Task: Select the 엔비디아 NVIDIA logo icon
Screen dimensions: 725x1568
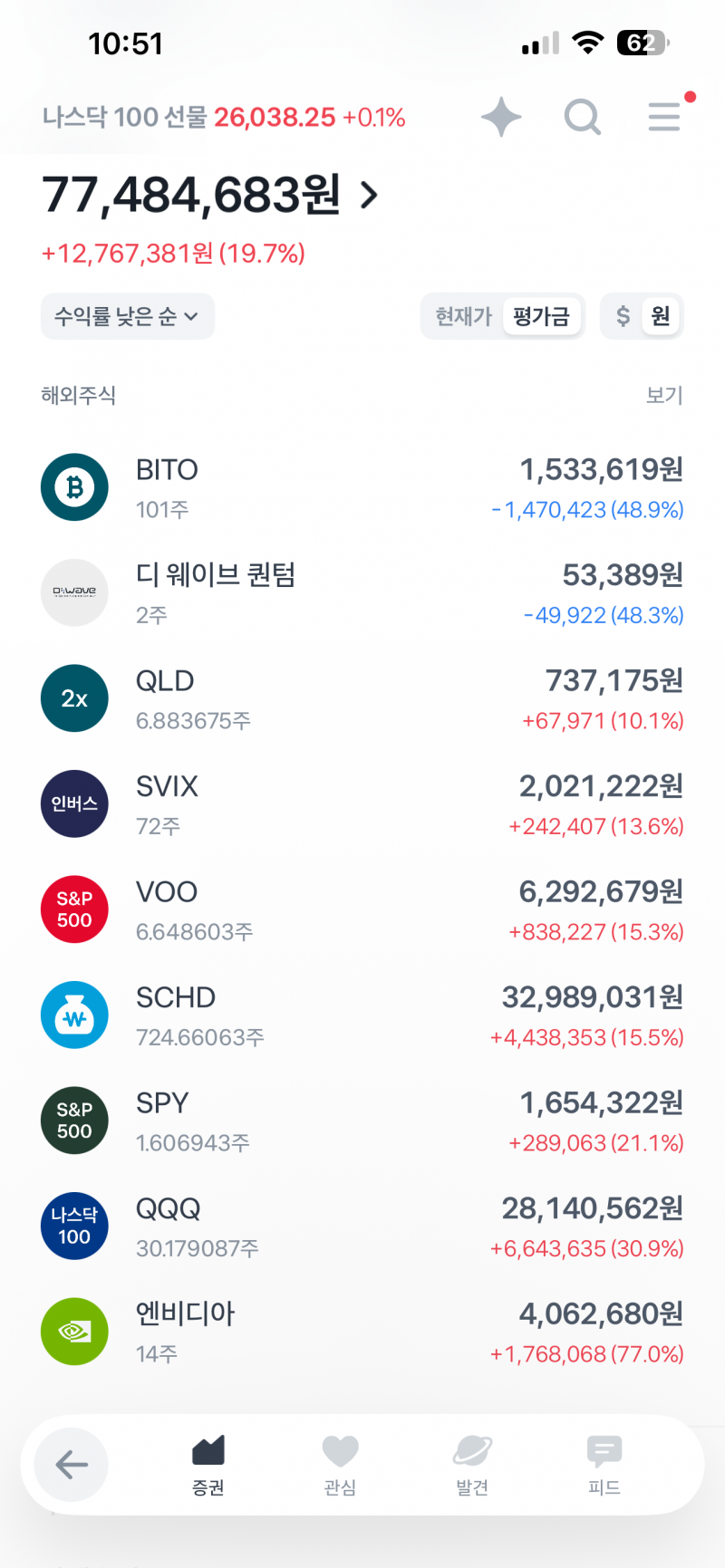Action: click(x=74, y=1332)
